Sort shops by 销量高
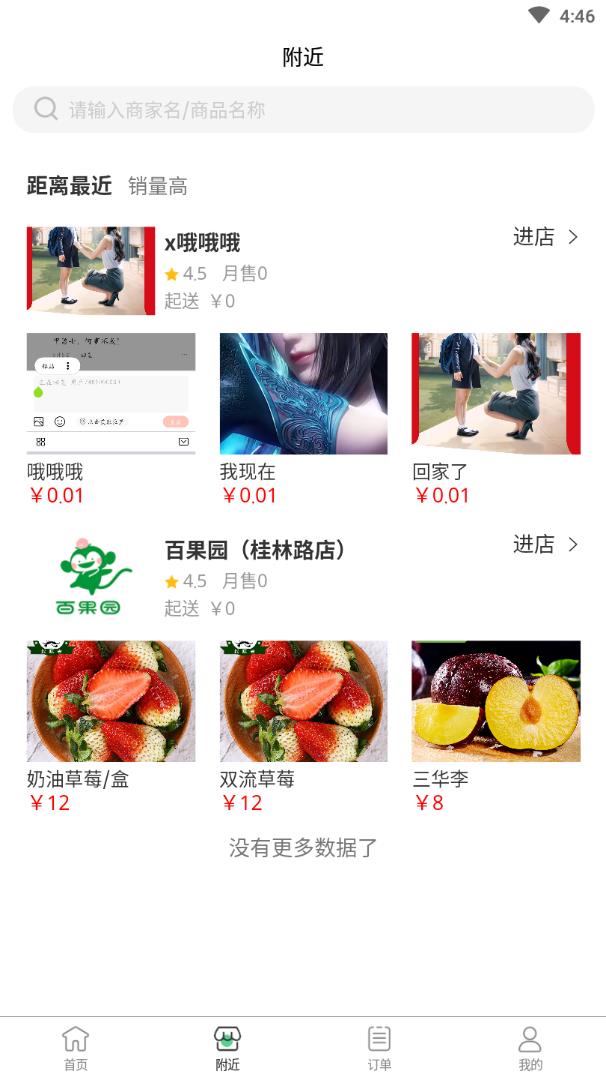This screenshot has width=606, height=1080. [158, 186]
